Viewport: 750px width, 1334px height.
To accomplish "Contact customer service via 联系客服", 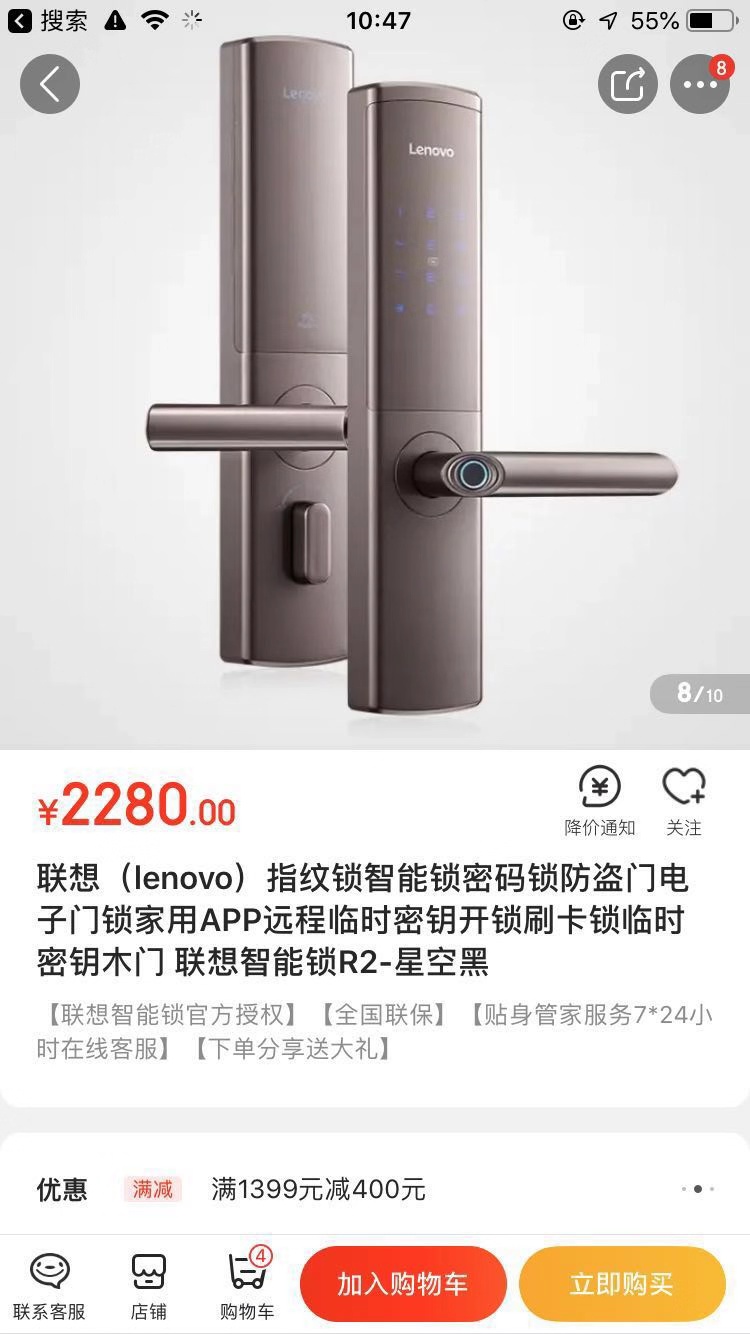I will point(49,1285).
